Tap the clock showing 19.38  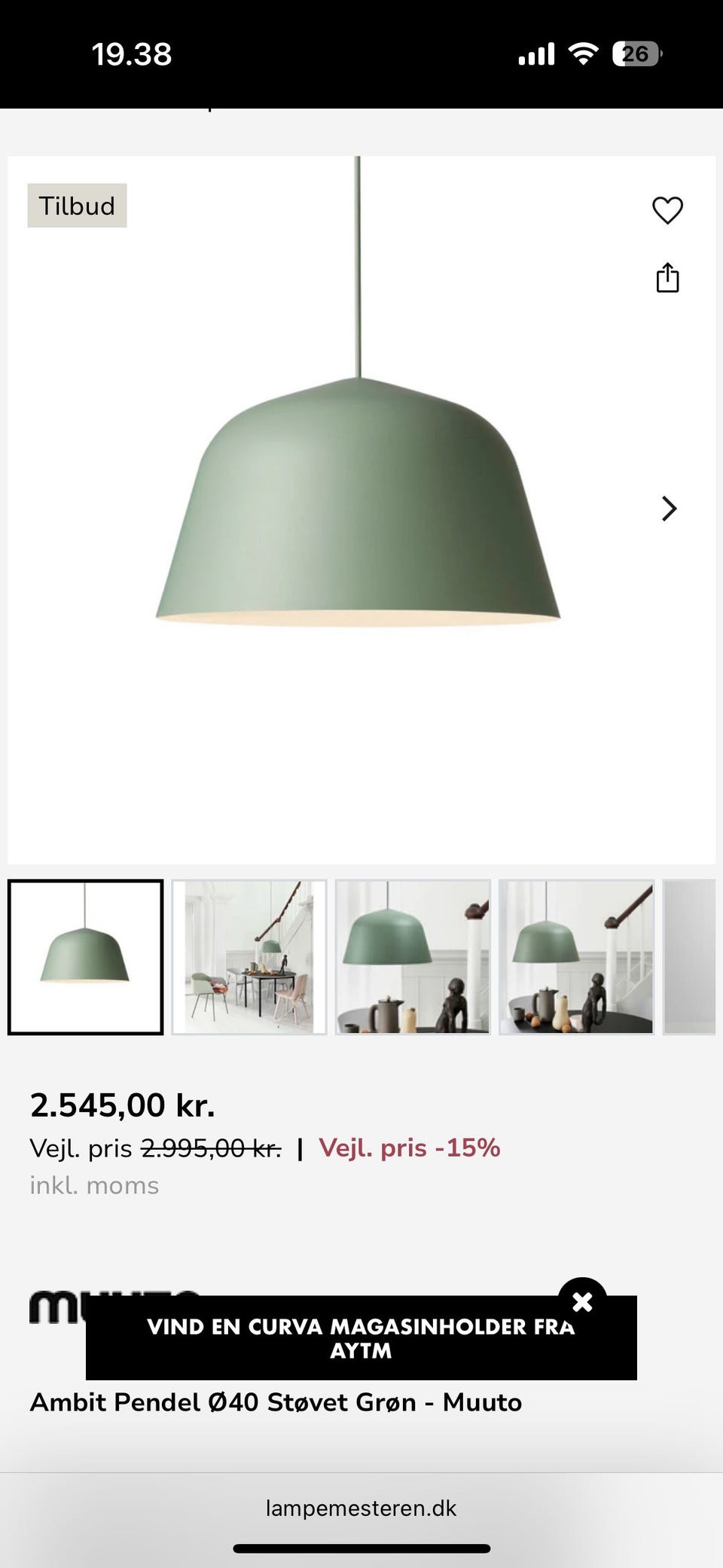tap(133, 53)
